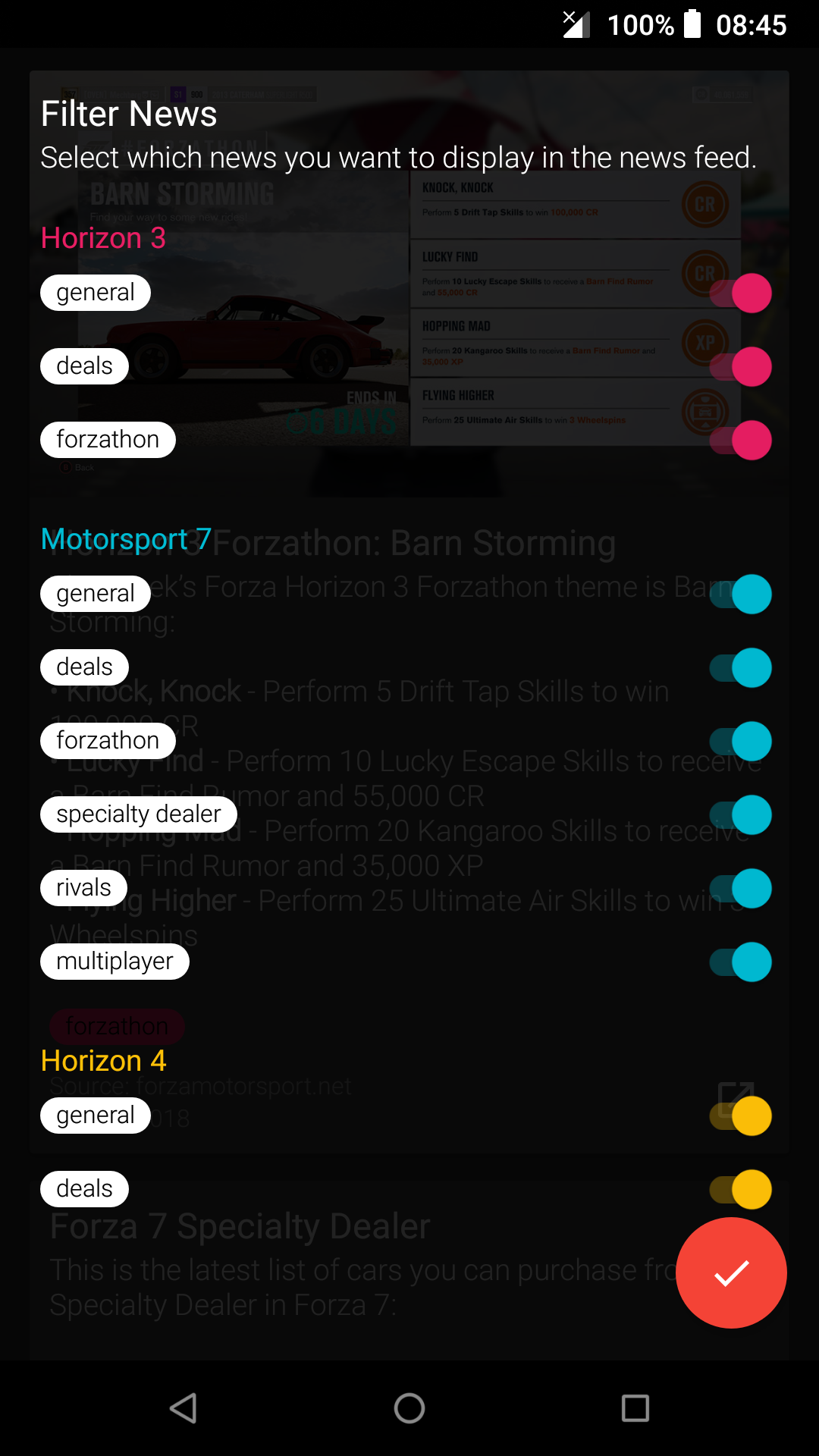Select the forzathon tag on the article
Image resolution: width=819 pixels, height=1456 pixels.
117,1026
